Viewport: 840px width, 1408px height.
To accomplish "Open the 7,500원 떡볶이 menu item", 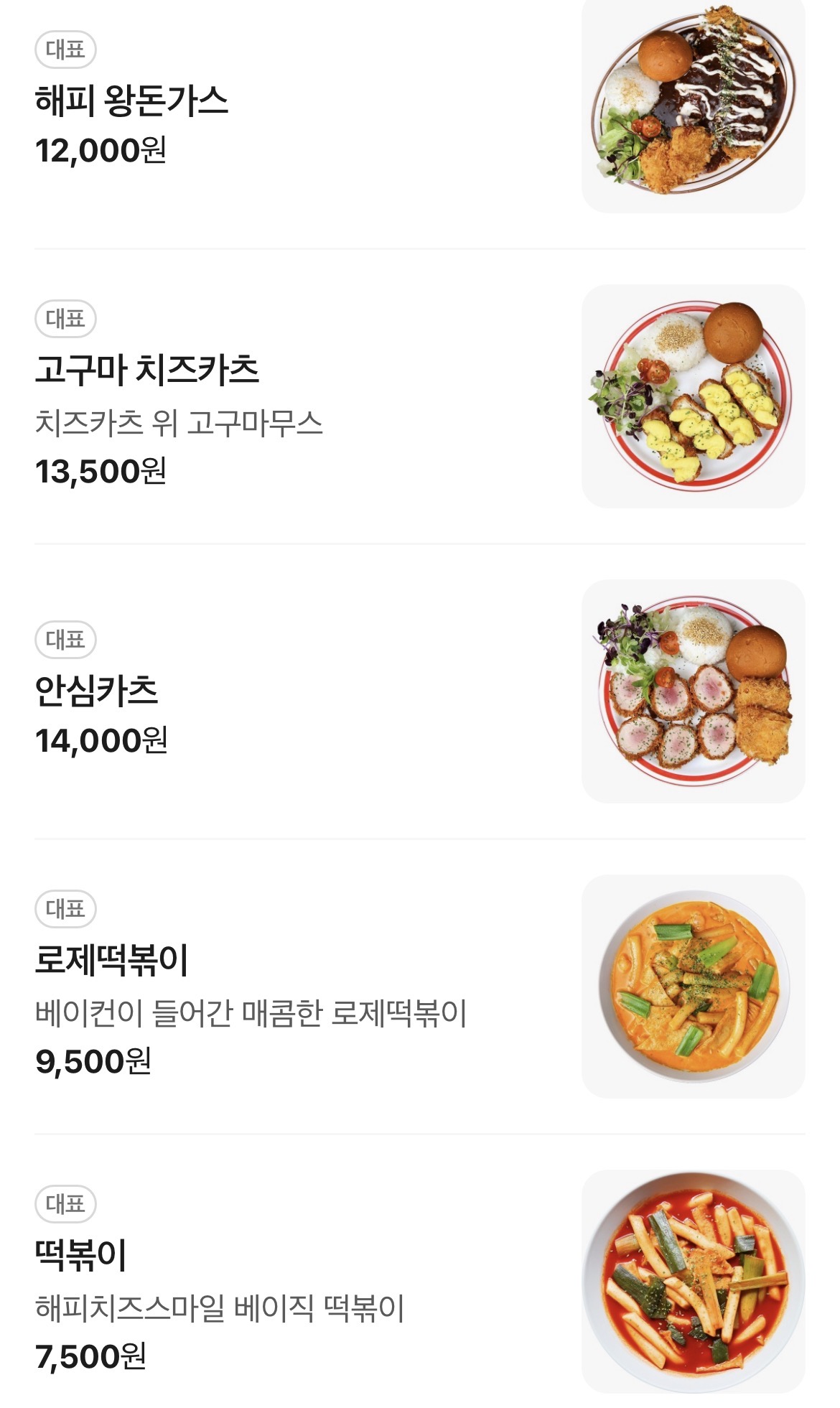I will pos(81,1255).
